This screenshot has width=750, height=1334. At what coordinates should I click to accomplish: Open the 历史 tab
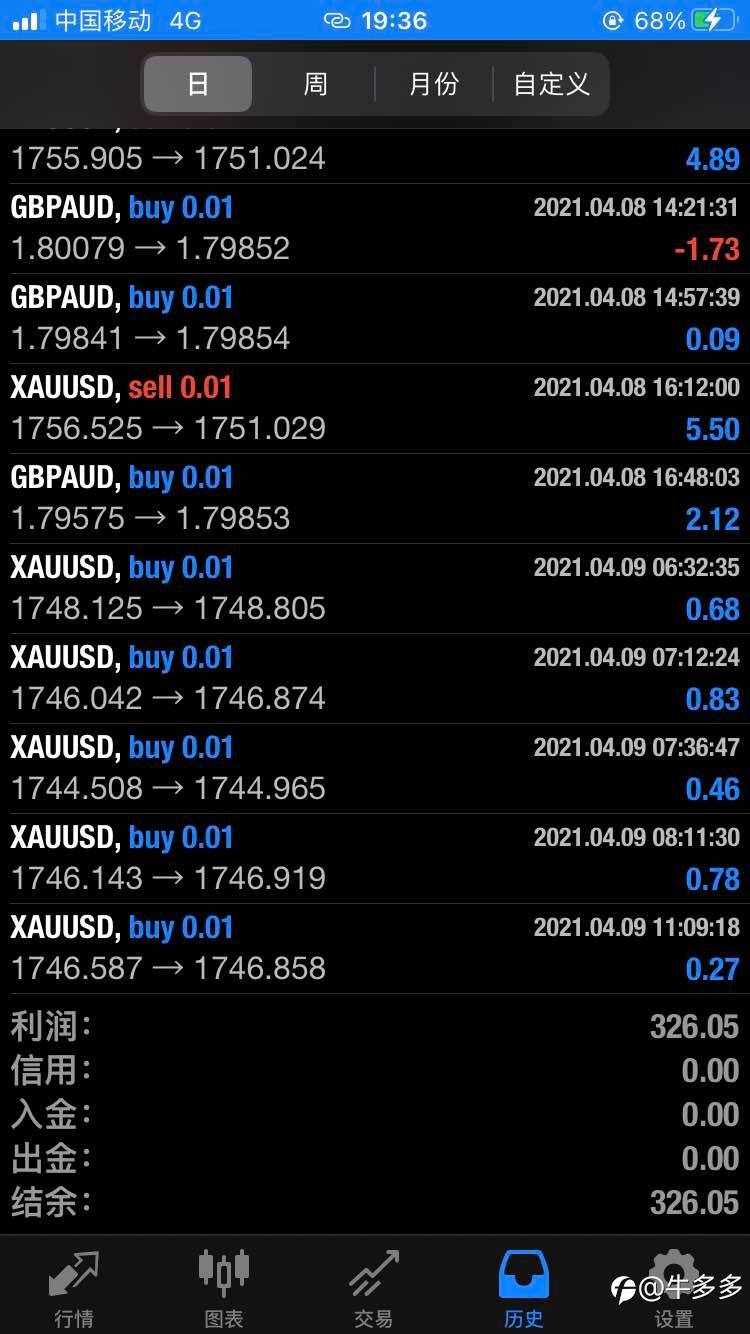[524, 1288]
